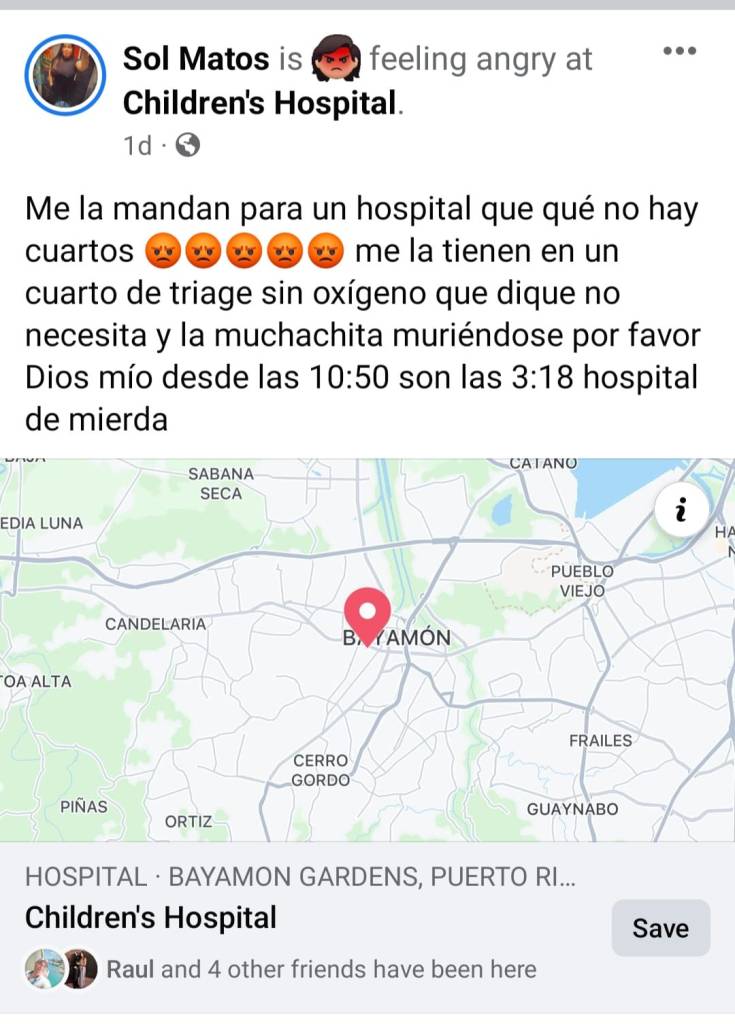View Sol Matos's profile picture
735x1024 pixels.
[65, 75]
